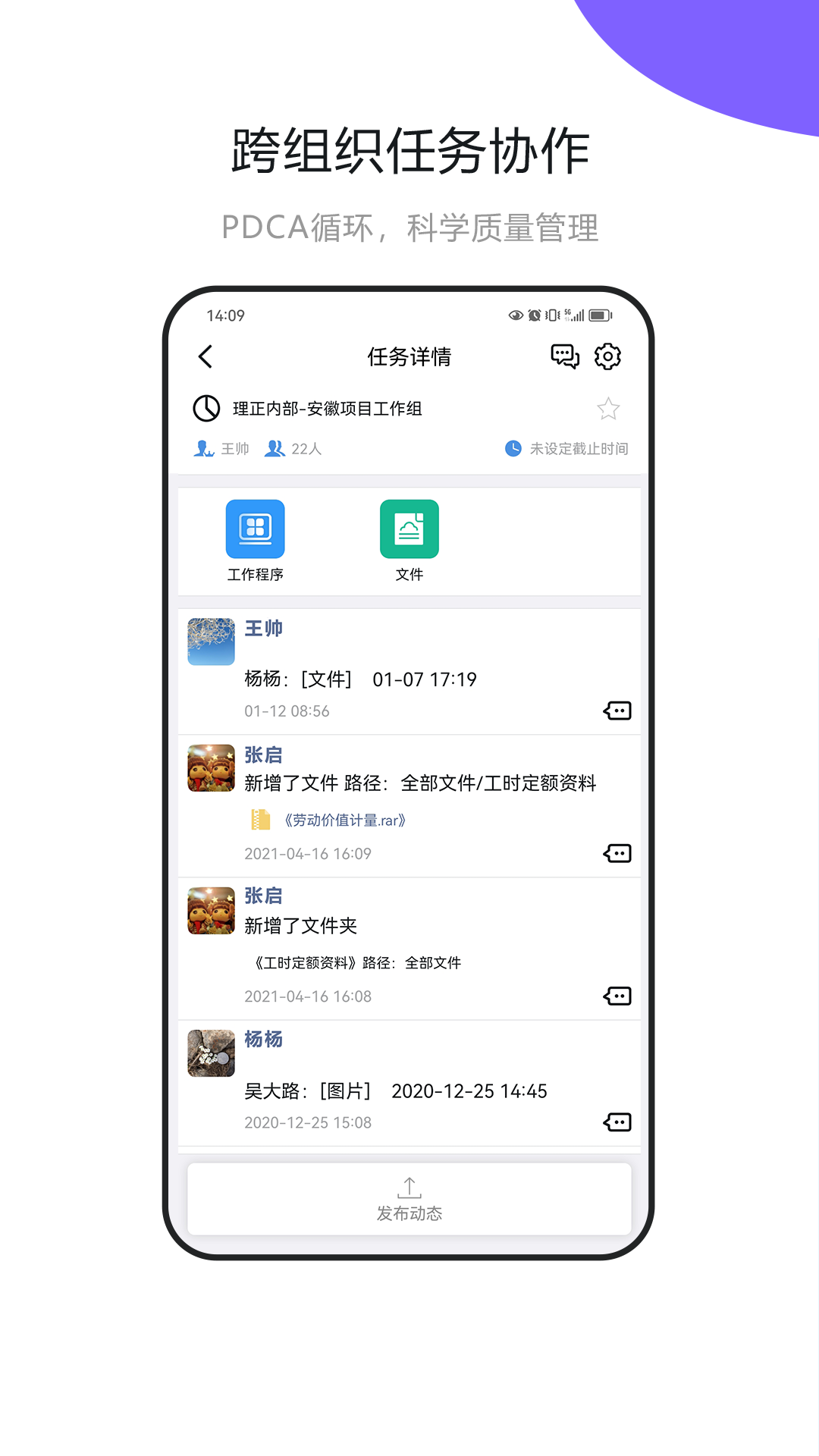The height and width of the screenshot is (1456, 819).
Task: Download the 劳动价值计量.rar attachment
Action: [x=345, y=820]
